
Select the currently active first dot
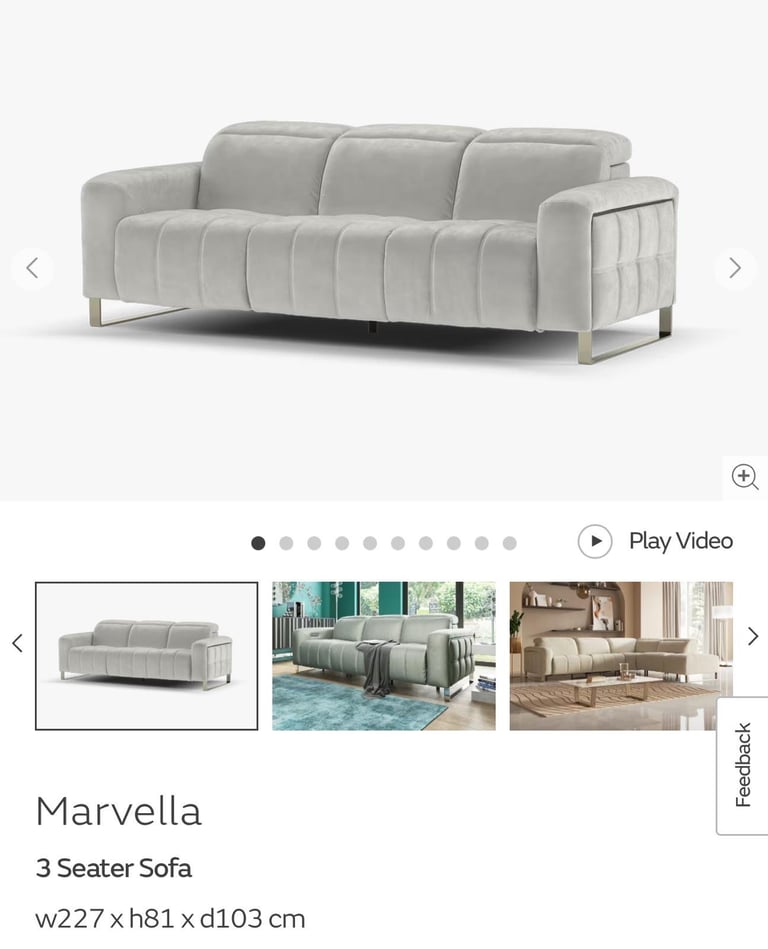point(259,542)
